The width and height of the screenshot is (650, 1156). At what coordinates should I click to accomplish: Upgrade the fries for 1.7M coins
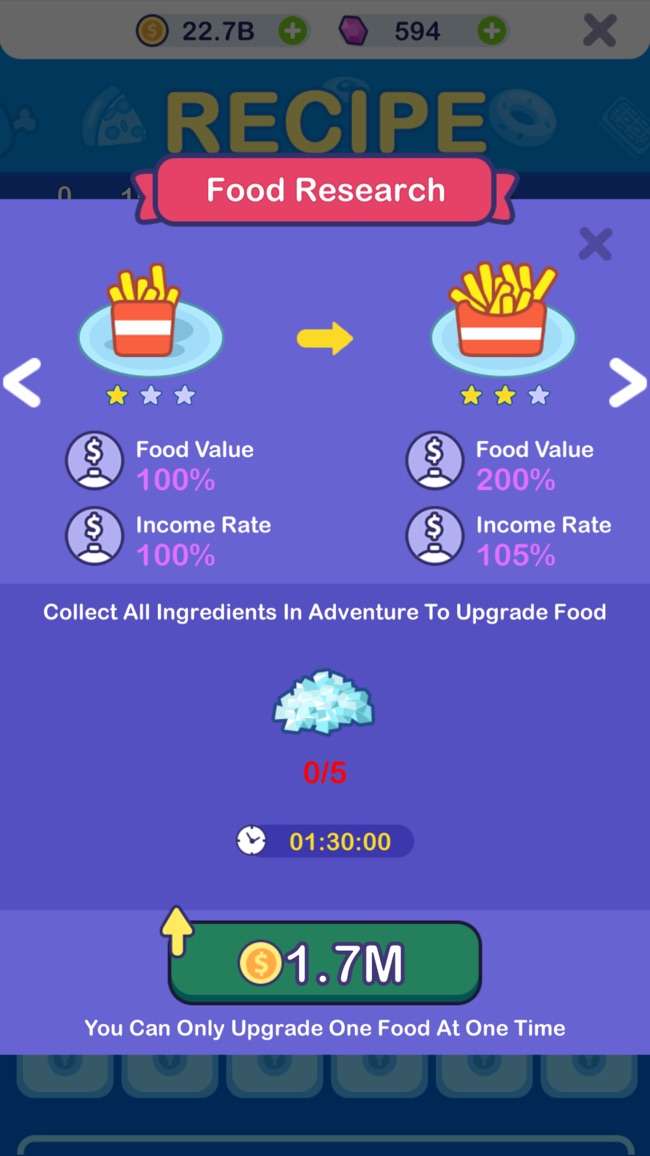[325, 963]
